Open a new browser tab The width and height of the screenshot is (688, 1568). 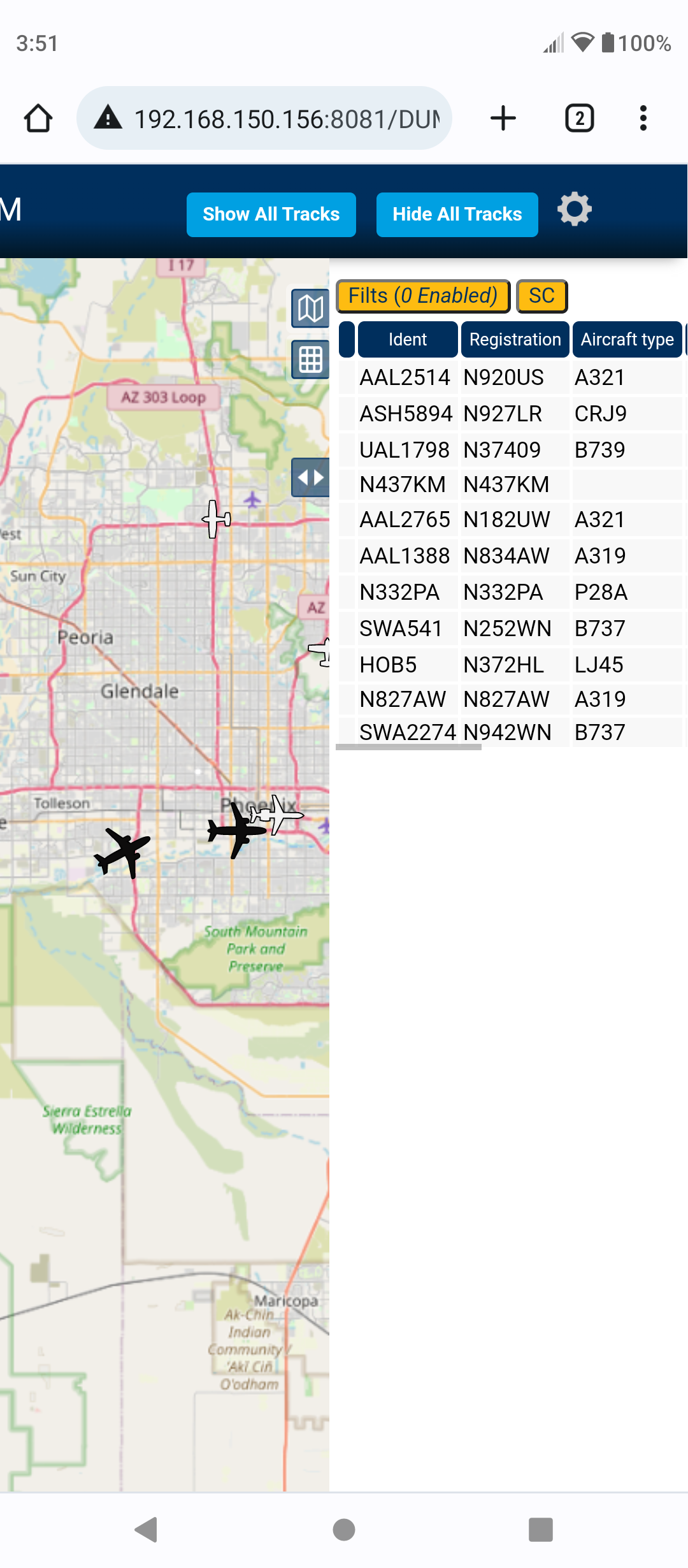pyautogui.click(x=503, y=118)
